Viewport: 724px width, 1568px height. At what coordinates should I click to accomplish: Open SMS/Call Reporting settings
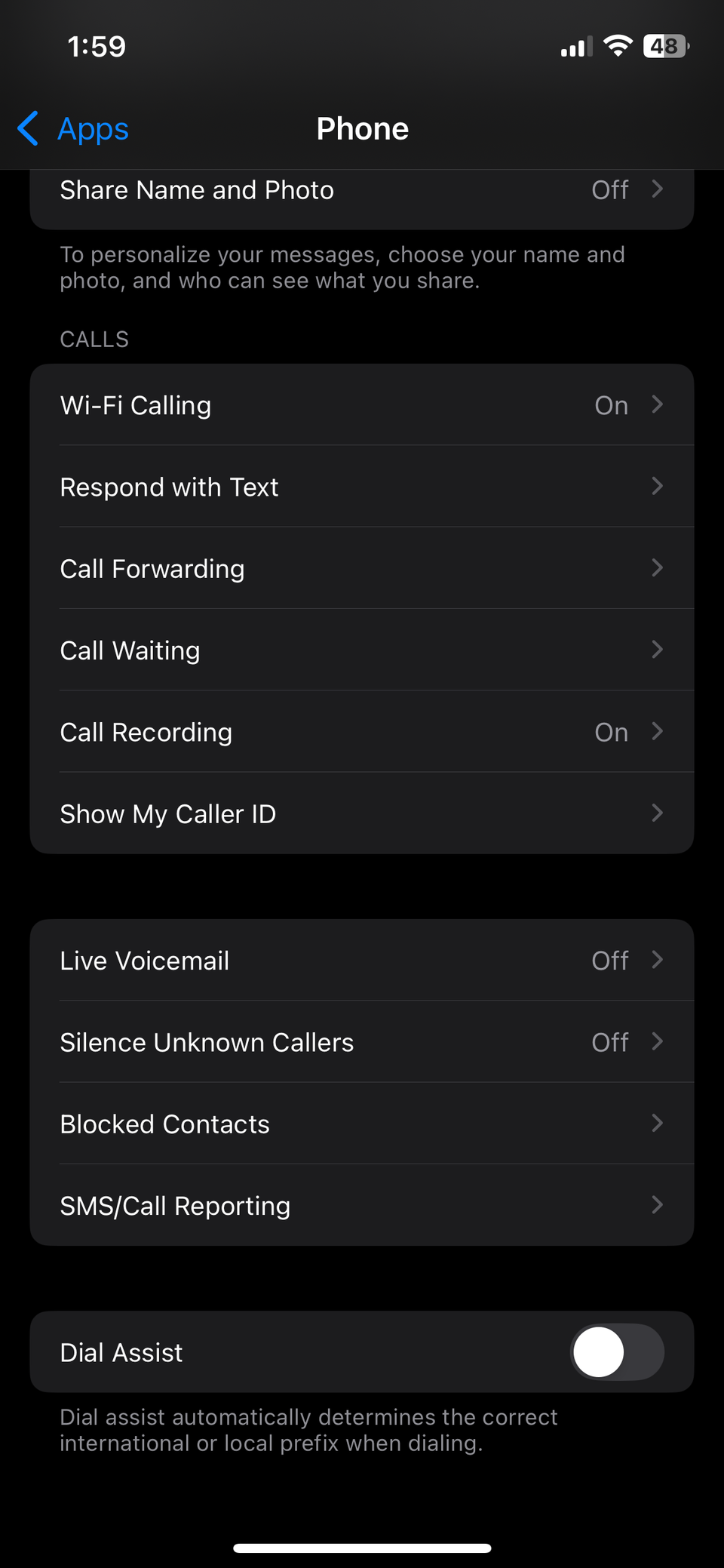[x=362, y=1205]
